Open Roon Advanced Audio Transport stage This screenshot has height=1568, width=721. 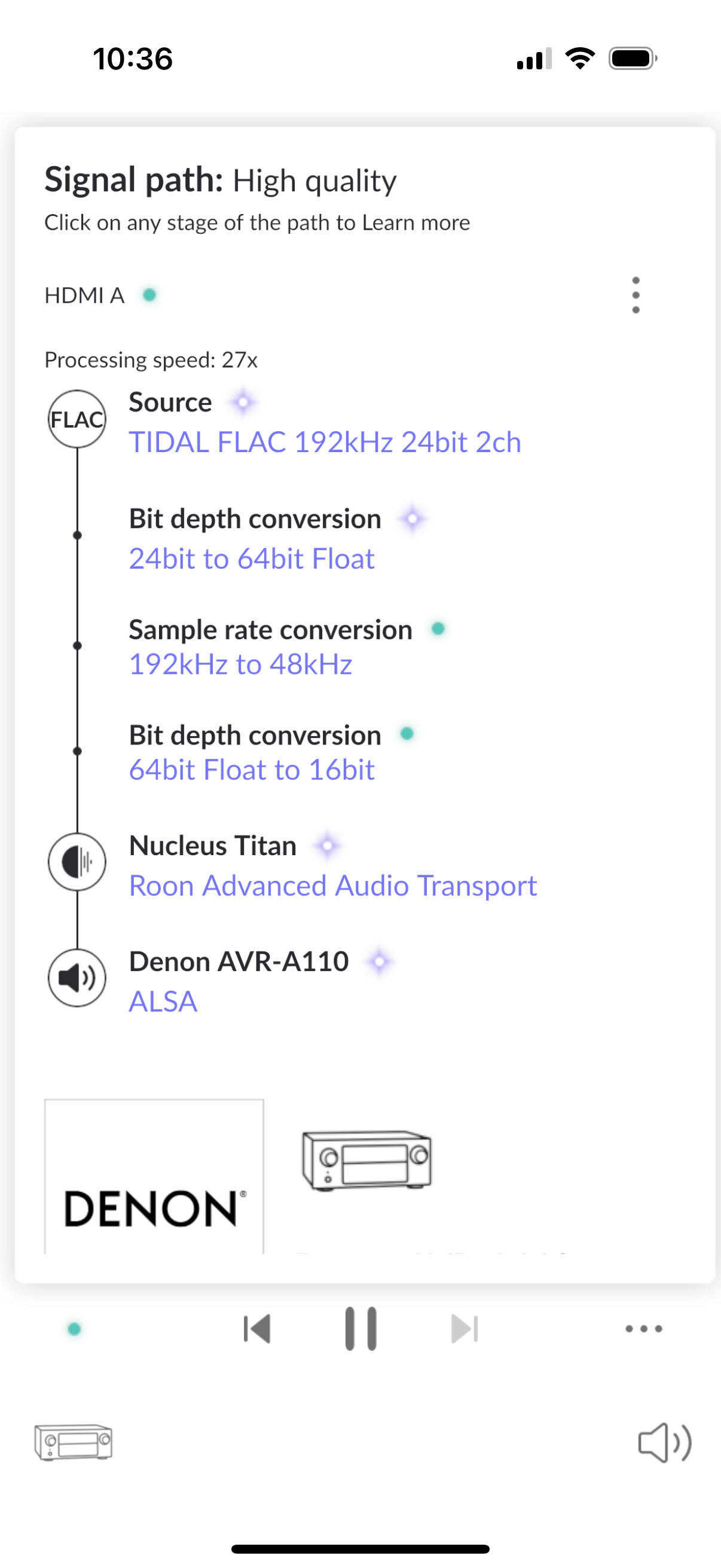pos(333,886)
